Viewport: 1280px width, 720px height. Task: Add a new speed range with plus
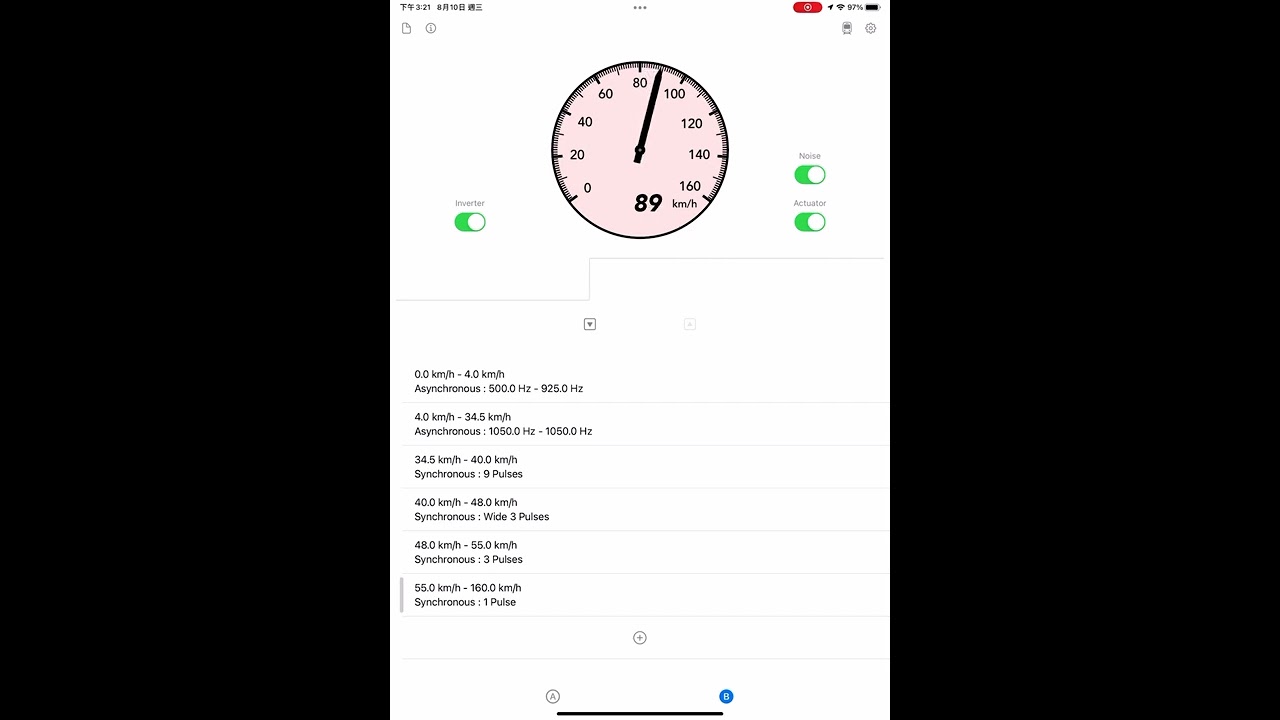[x=640, y=638]
